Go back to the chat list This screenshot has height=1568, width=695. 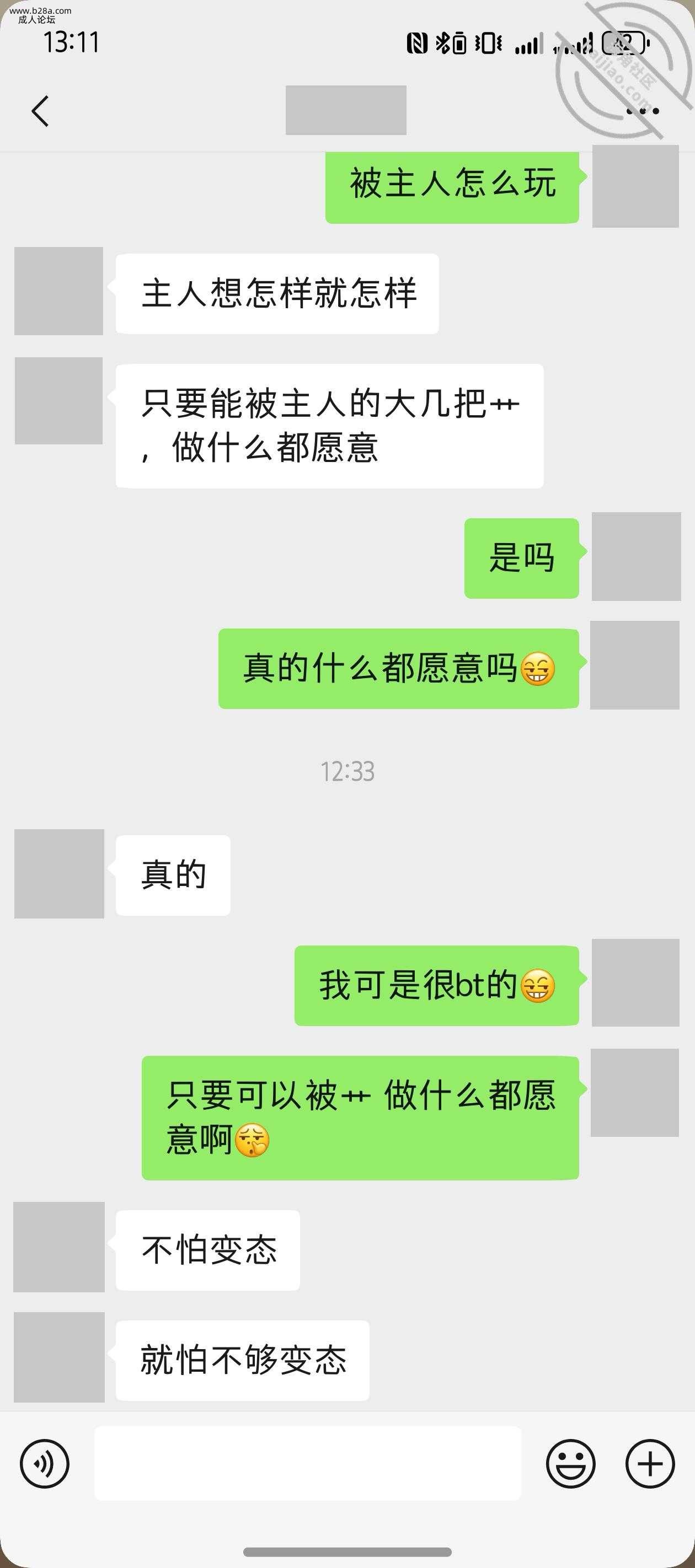(40, 111)
